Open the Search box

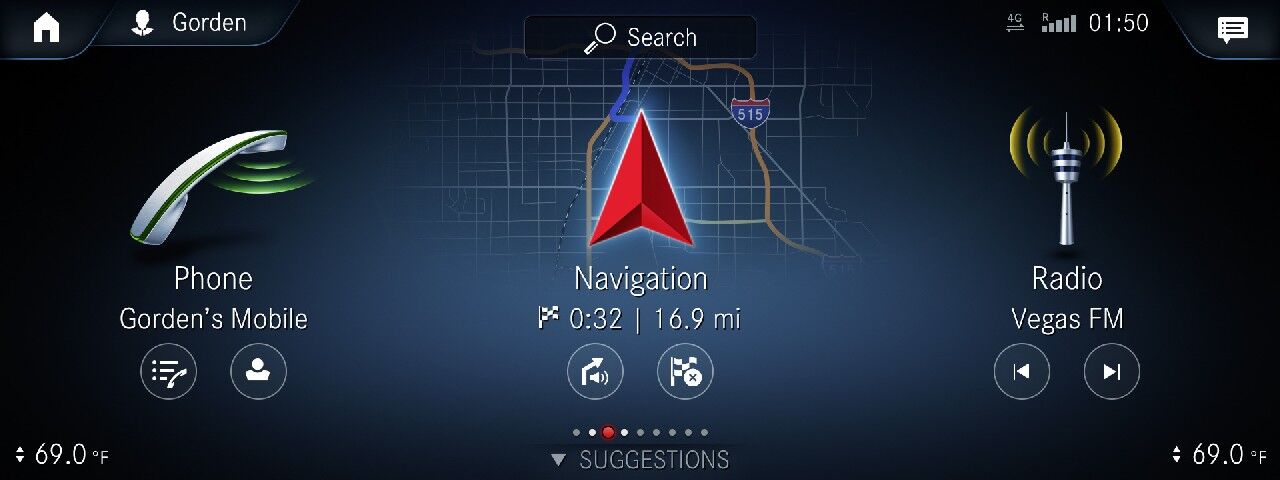[x=640, y=38]
